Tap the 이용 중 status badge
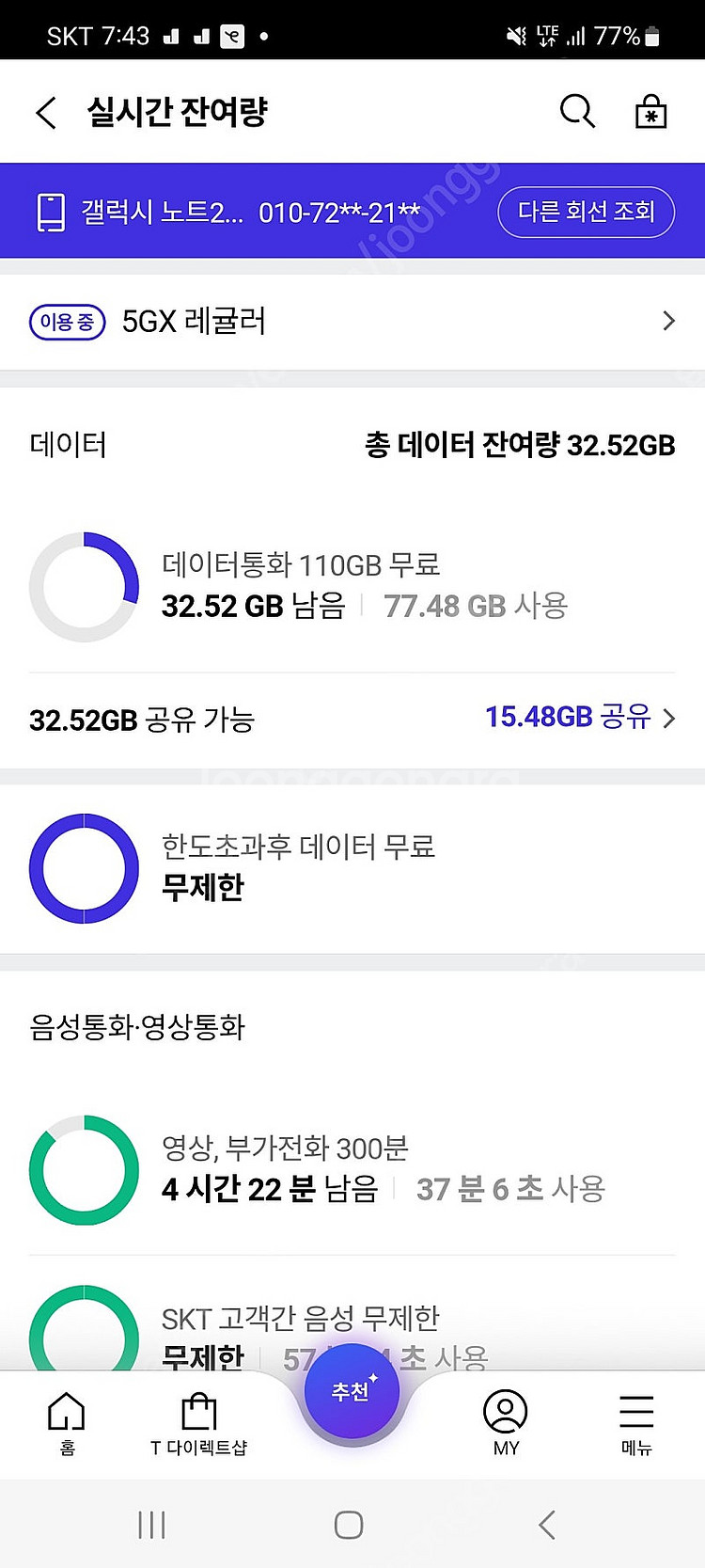 67,321
